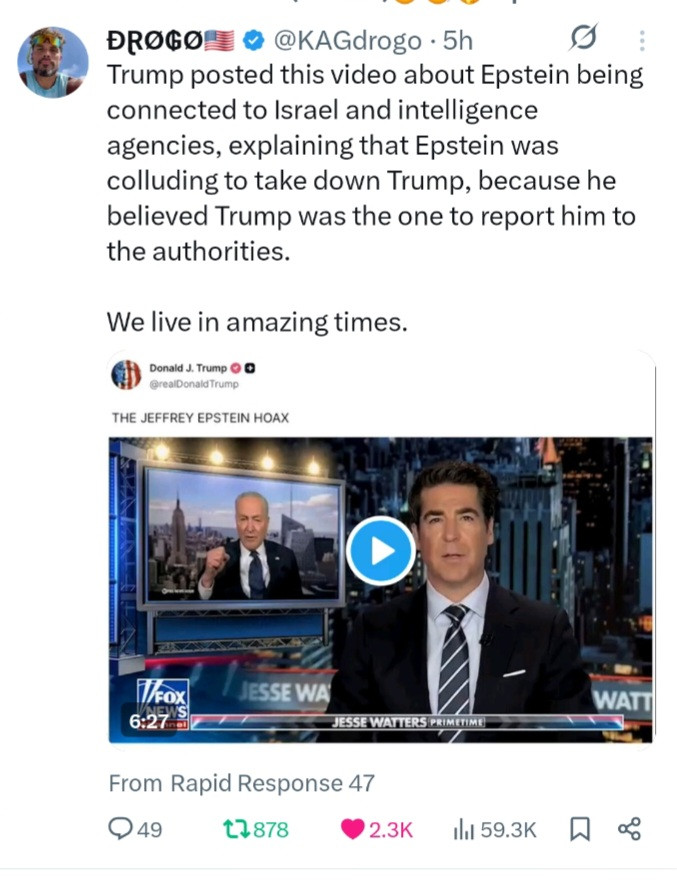The width and height of the screenshot is (677, 880).
Task: Share DROGO's post
Action: (630, 829)
